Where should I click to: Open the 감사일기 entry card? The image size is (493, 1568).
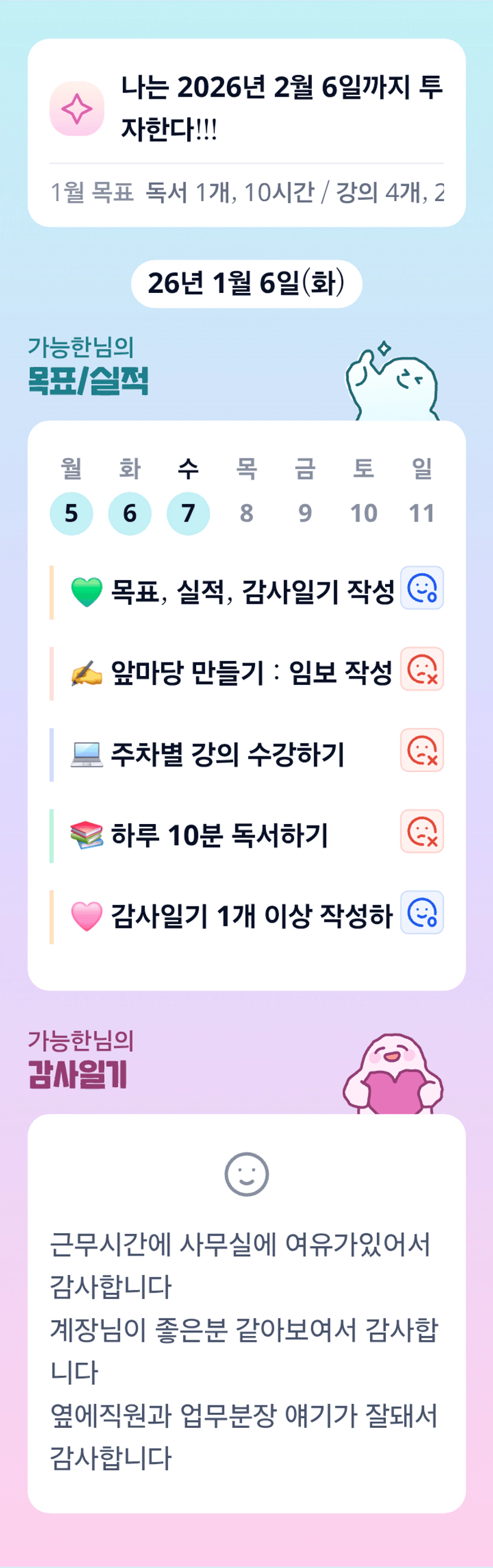(x=246, y=1315)
